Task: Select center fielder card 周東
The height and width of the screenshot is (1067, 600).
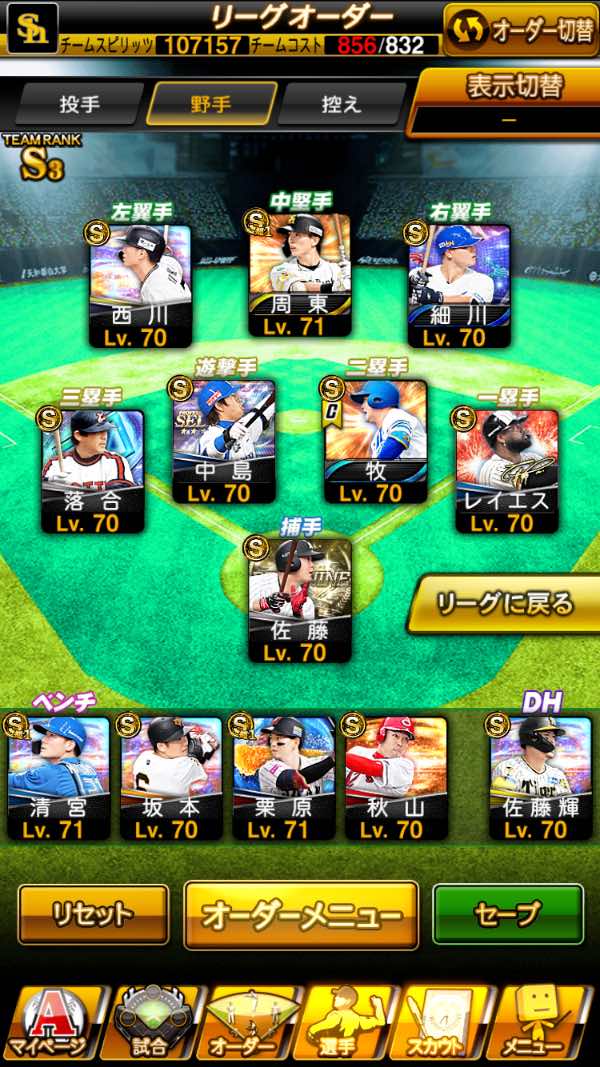Action: [x=300, y=272]
